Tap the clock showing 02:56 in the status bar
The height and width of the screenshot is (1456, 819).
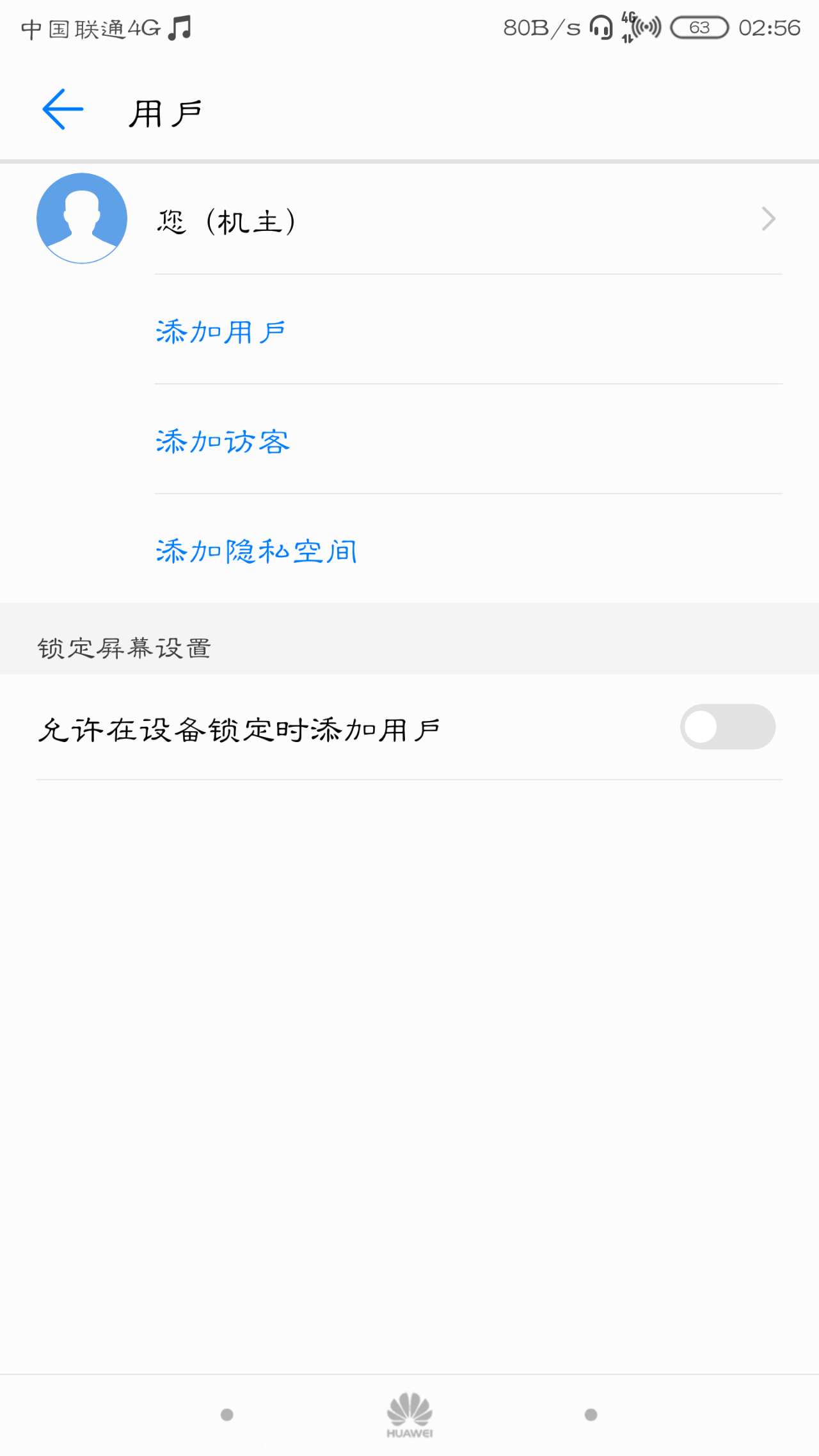(770, 28)
